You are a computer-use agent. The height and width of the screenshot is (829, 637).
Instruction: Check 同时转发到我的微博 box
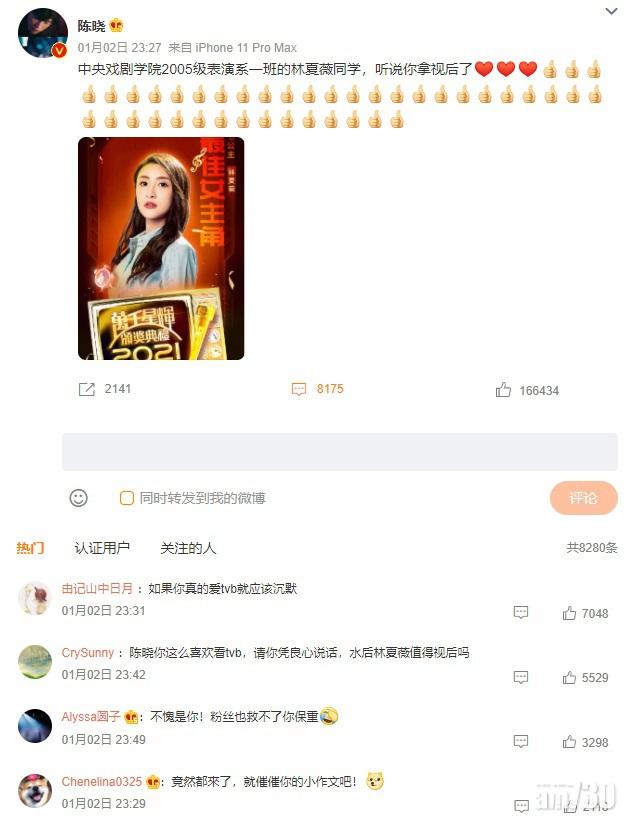point(127,498)
